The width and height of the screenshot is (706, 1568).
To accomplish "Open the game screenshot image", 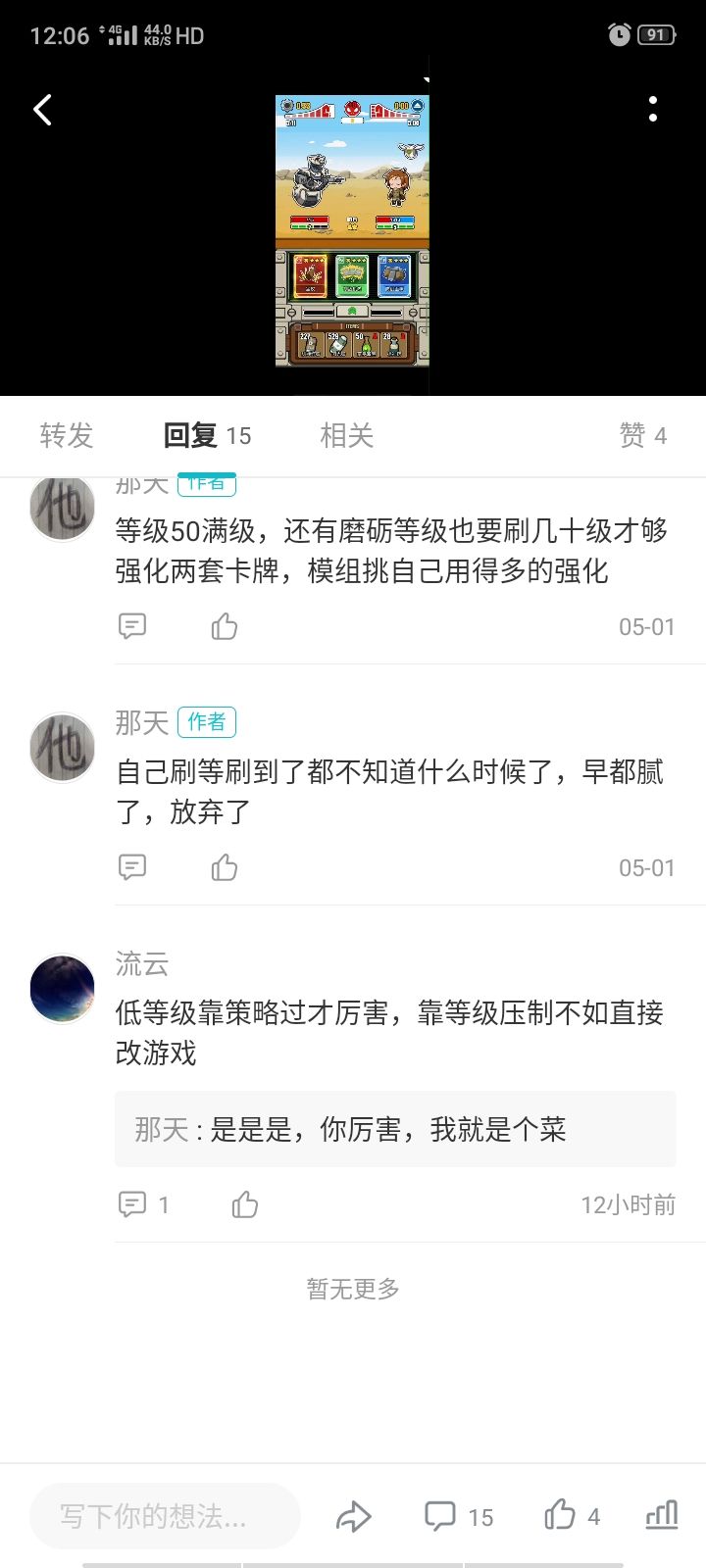I will [352, 231].
